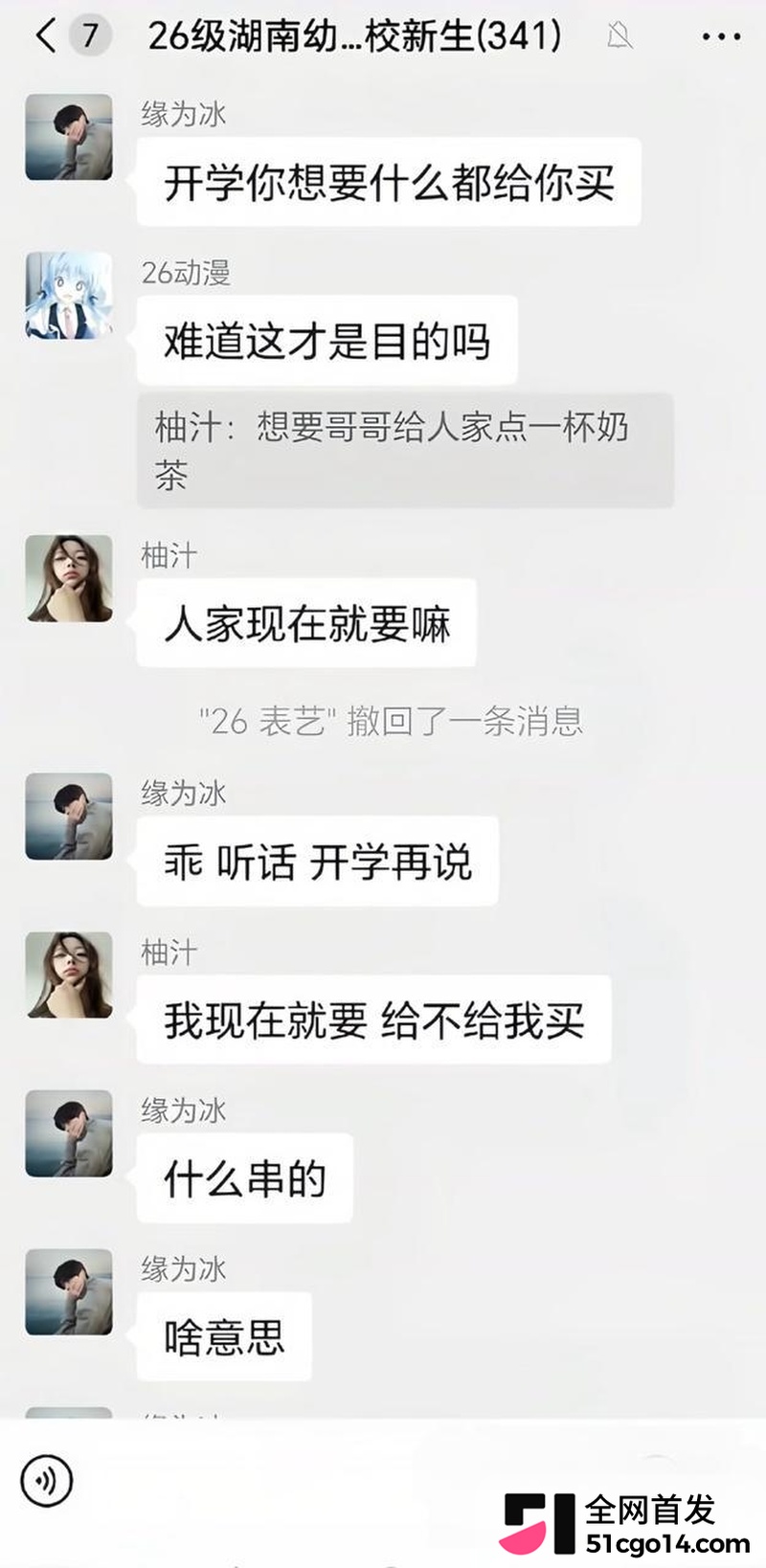The height and width of the screenshot is (1568, 766).
Task: Go back to the chat list
Action: tap(45, 36)
